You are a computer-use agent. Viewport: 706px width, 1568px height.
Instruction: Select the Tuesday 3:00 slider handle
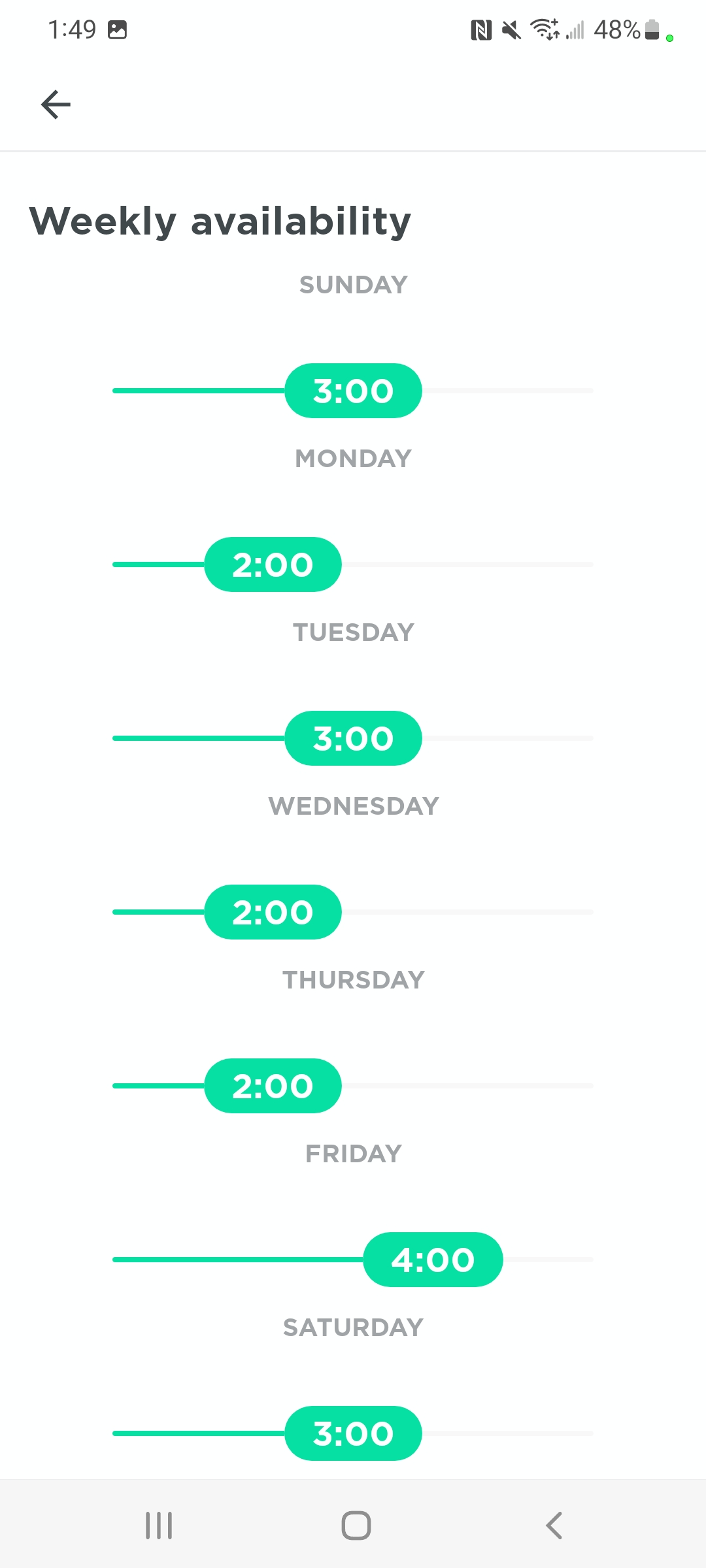(x=353, y=738)
